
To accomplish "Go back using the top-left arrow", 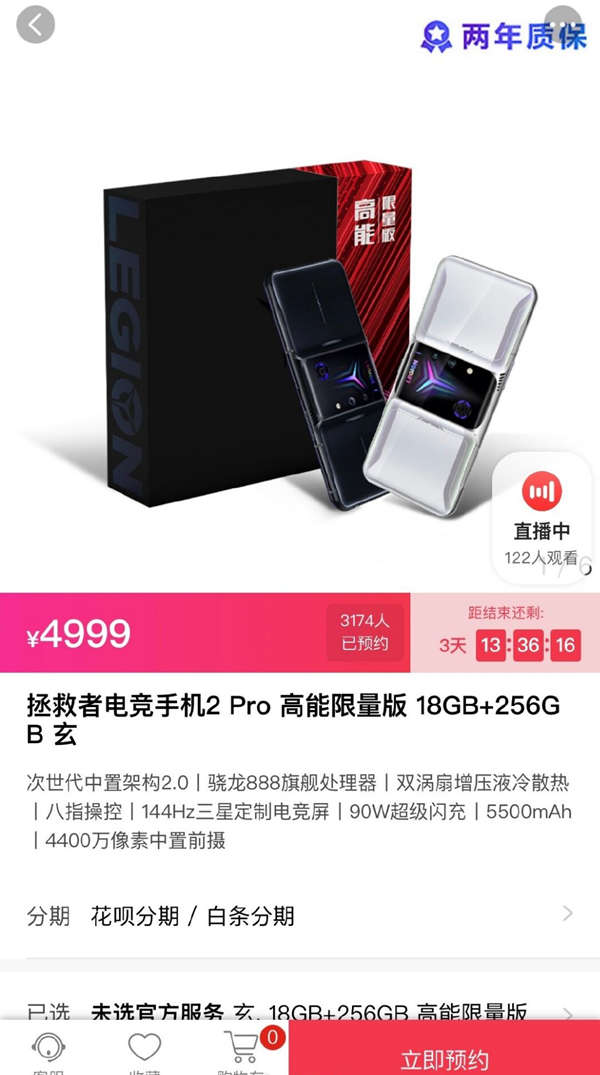I will [x=35, y=25].
